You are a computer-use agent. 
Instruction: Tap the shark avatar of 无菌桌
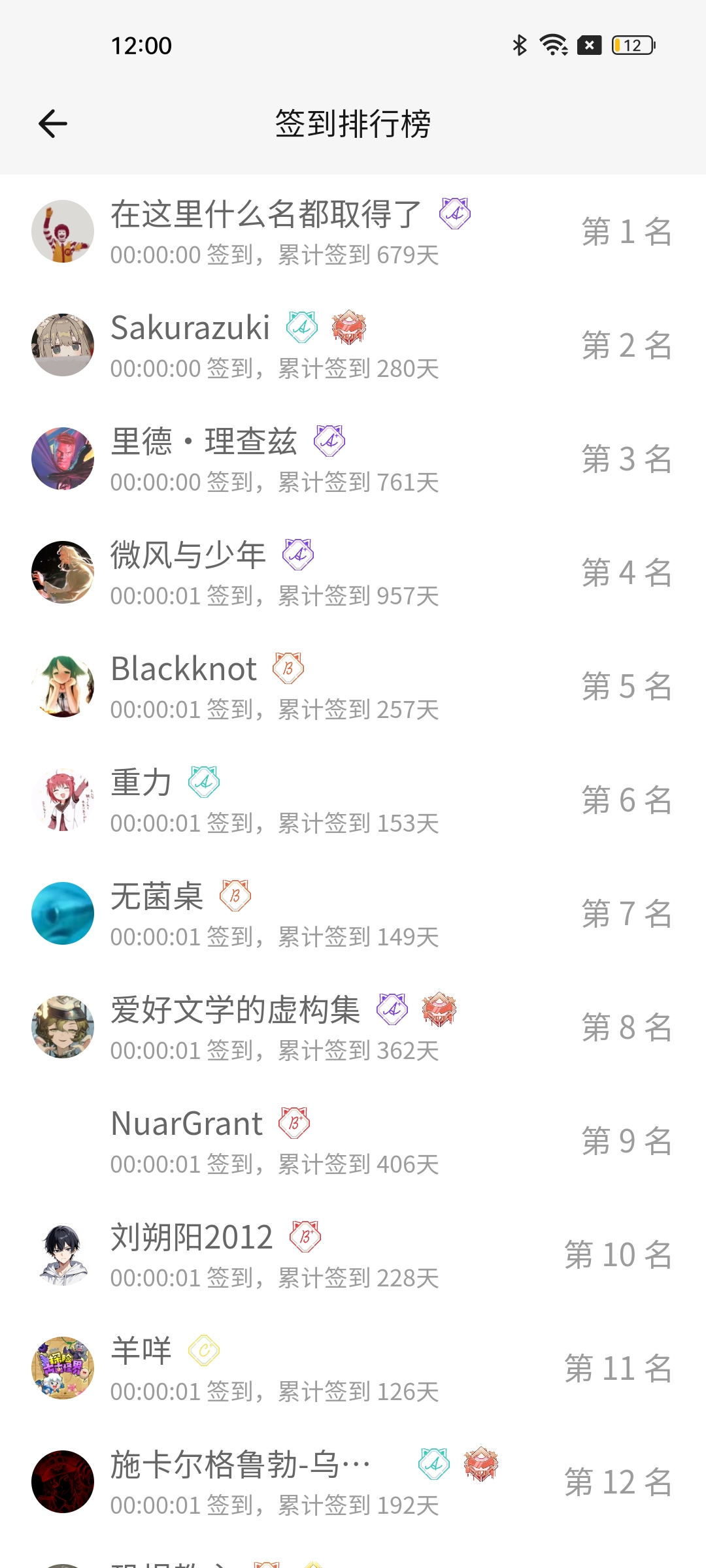pos(63,913)
